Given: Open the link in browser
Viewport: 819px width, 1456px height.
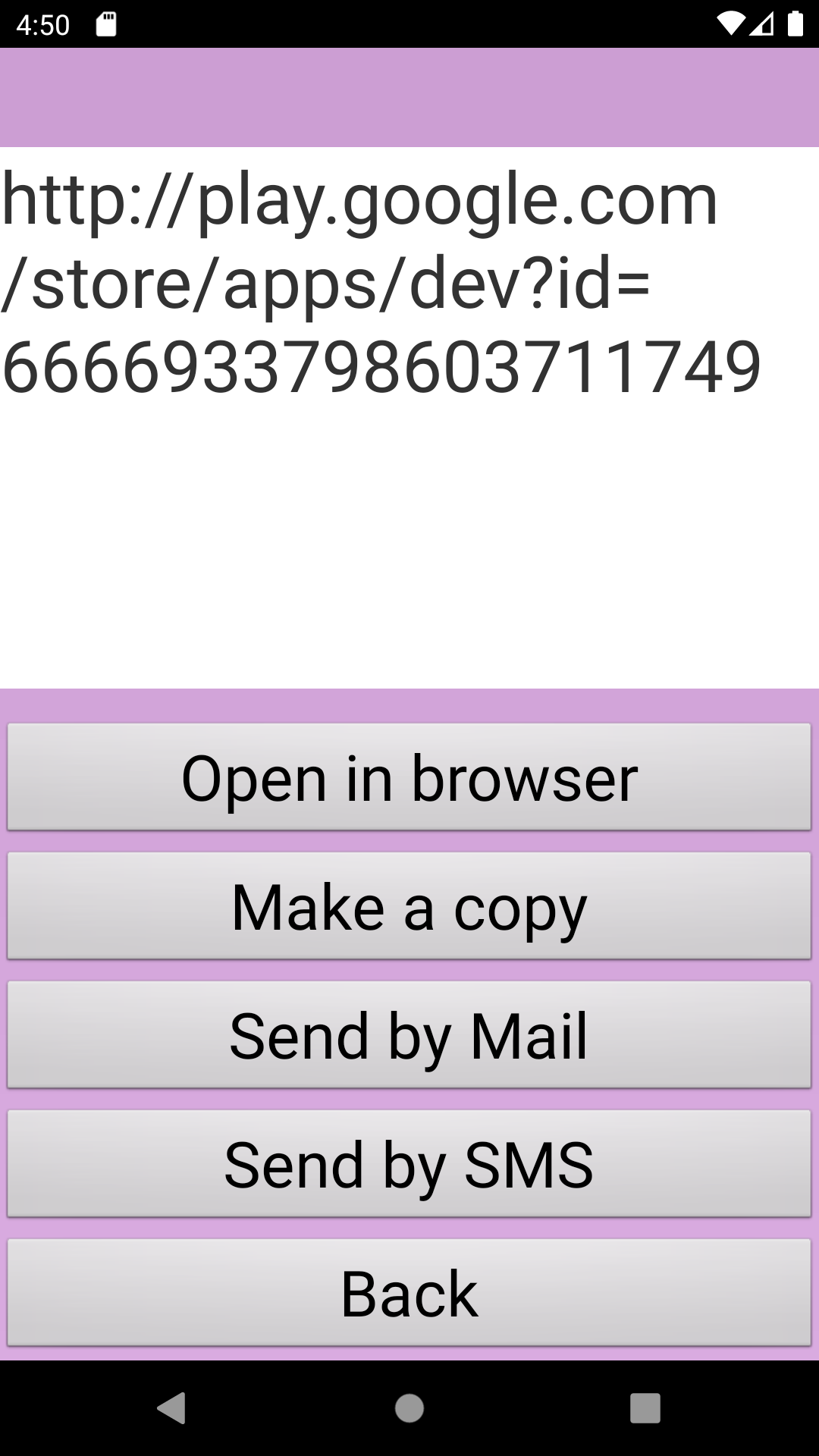Looking at the screenshot, I should (x=409, y=777).
